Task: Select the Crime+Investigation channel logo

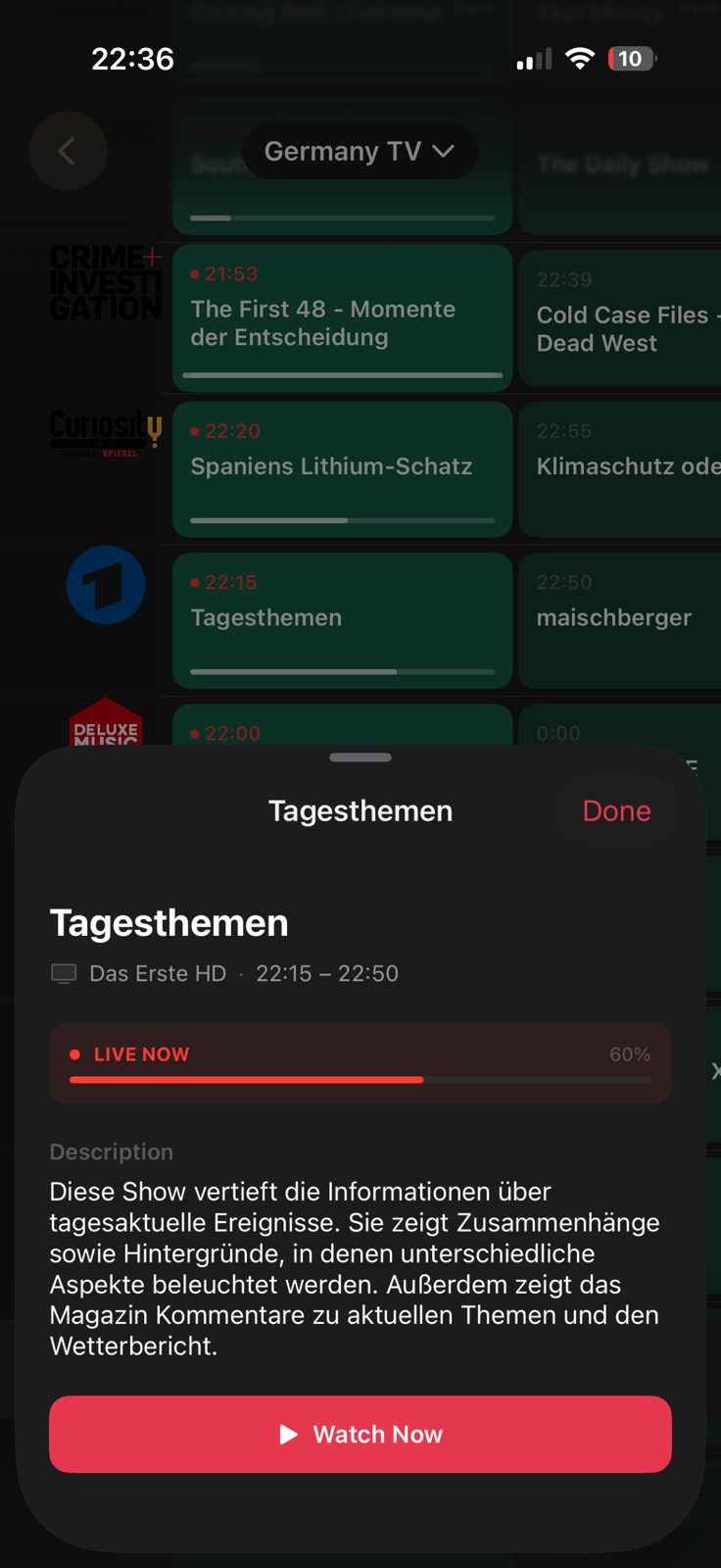Action: (x=106, y=281)
